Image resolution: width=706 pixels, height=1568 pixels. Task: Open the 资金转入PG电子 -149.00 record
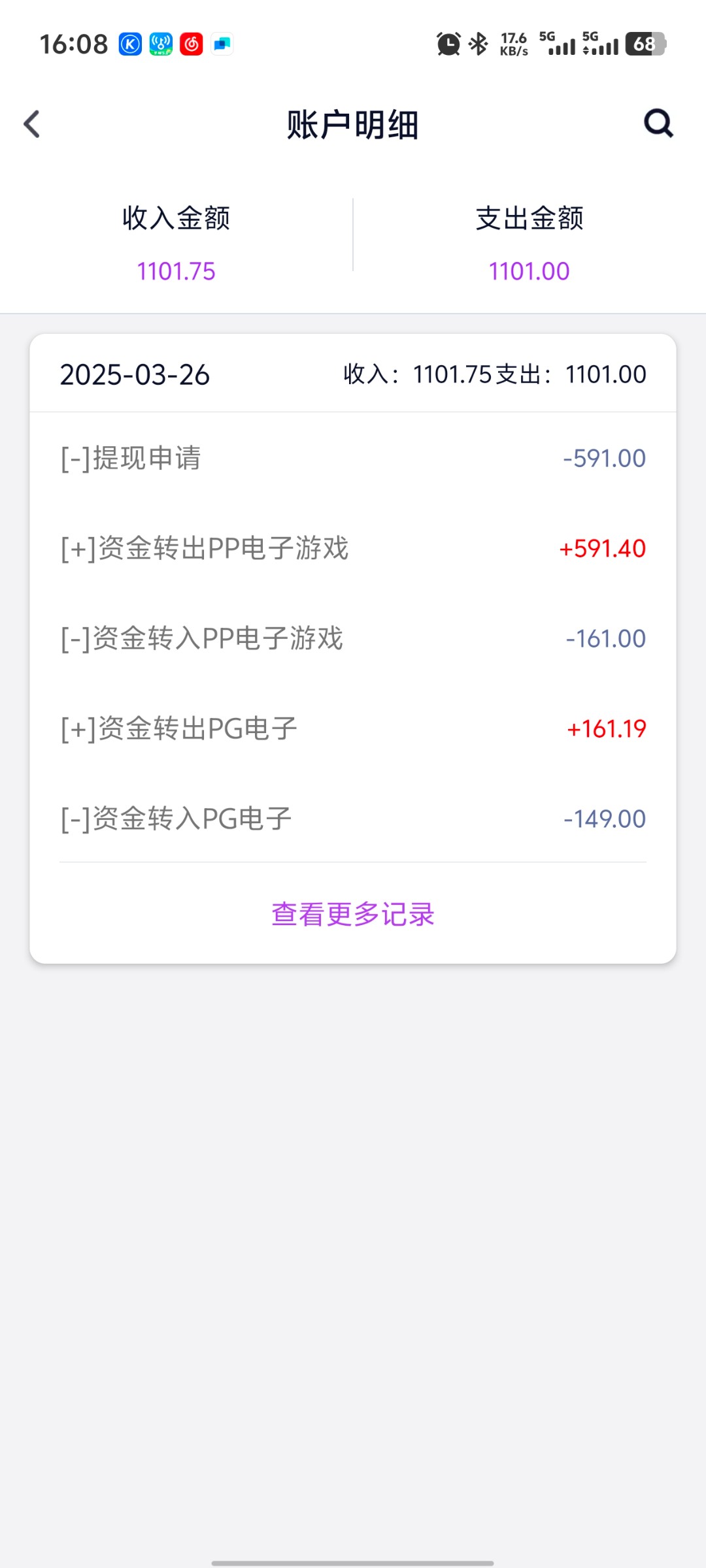[x=353, y=819]
